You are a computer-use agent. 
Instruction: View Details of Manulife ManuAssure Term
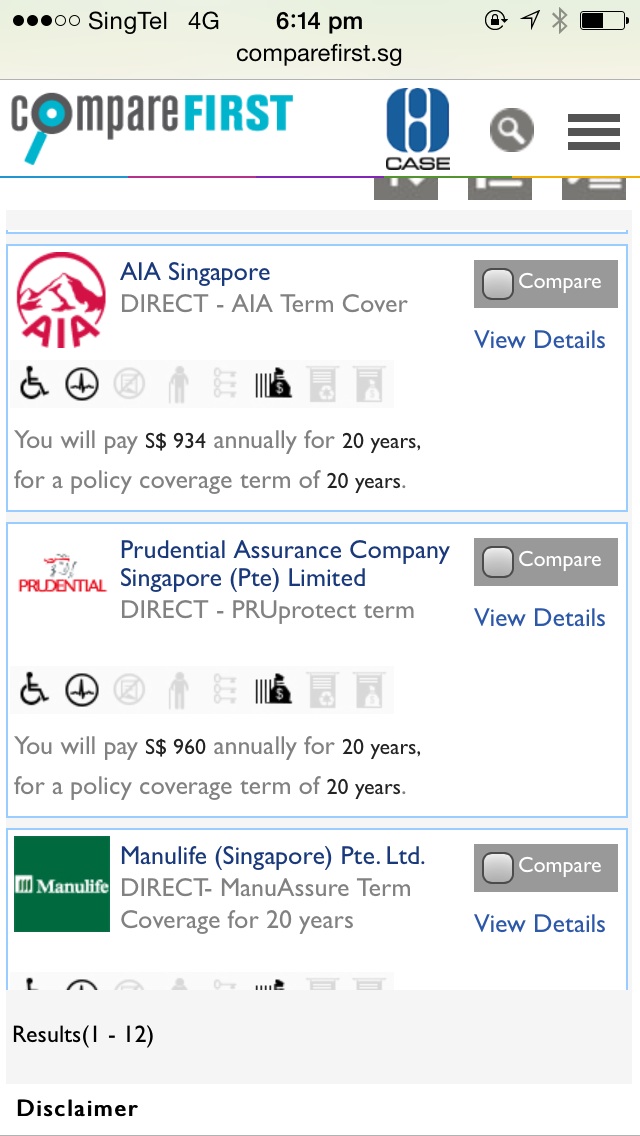point(539,924)
